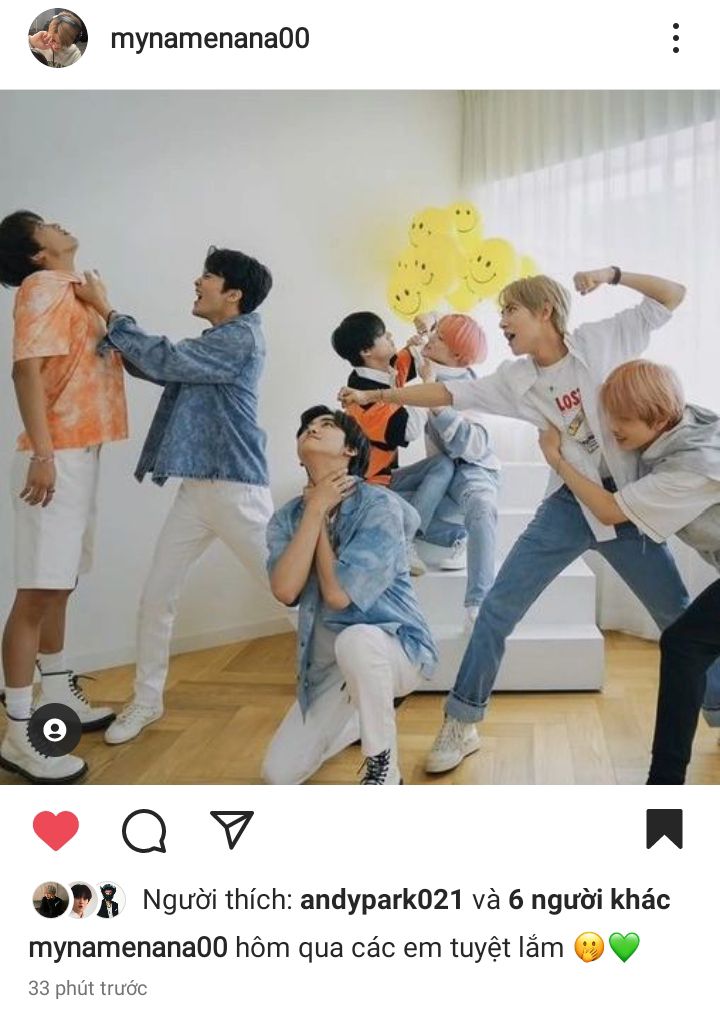View the 6 other people who liked
This screenshot has width=720, height=1025.
click(x=589, y=900)
